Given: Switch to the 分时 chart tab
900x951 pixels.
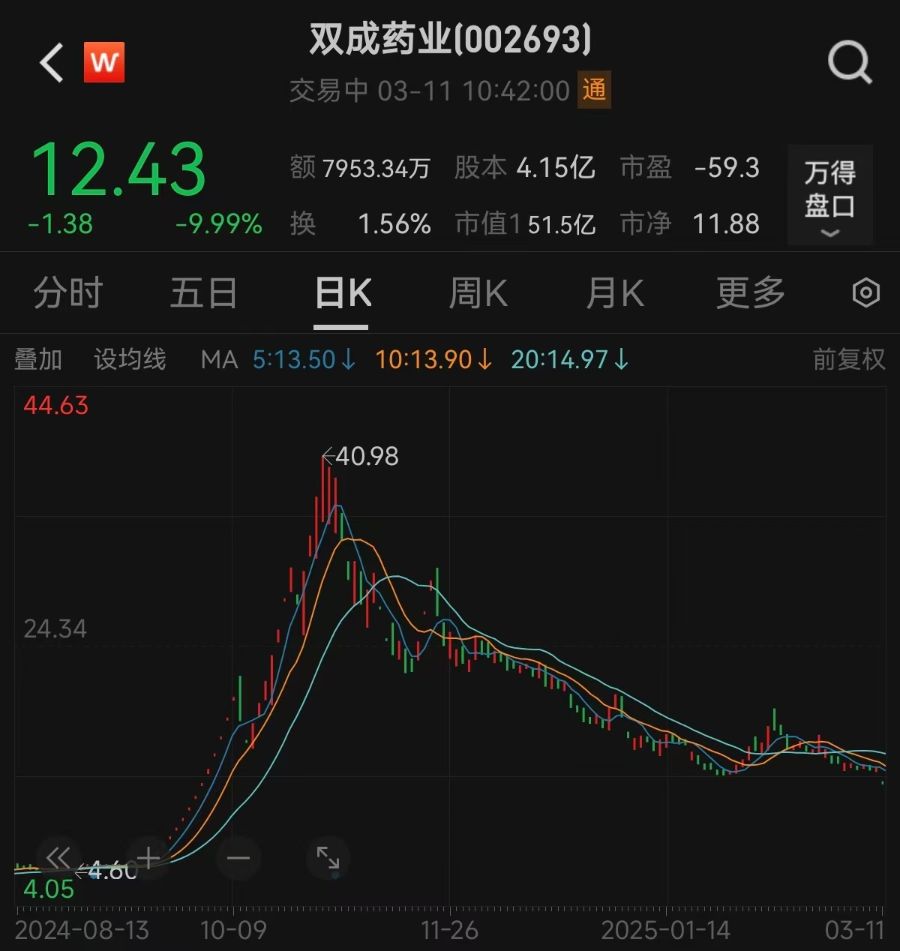Looking at the screenshot, I should [68, 294].
